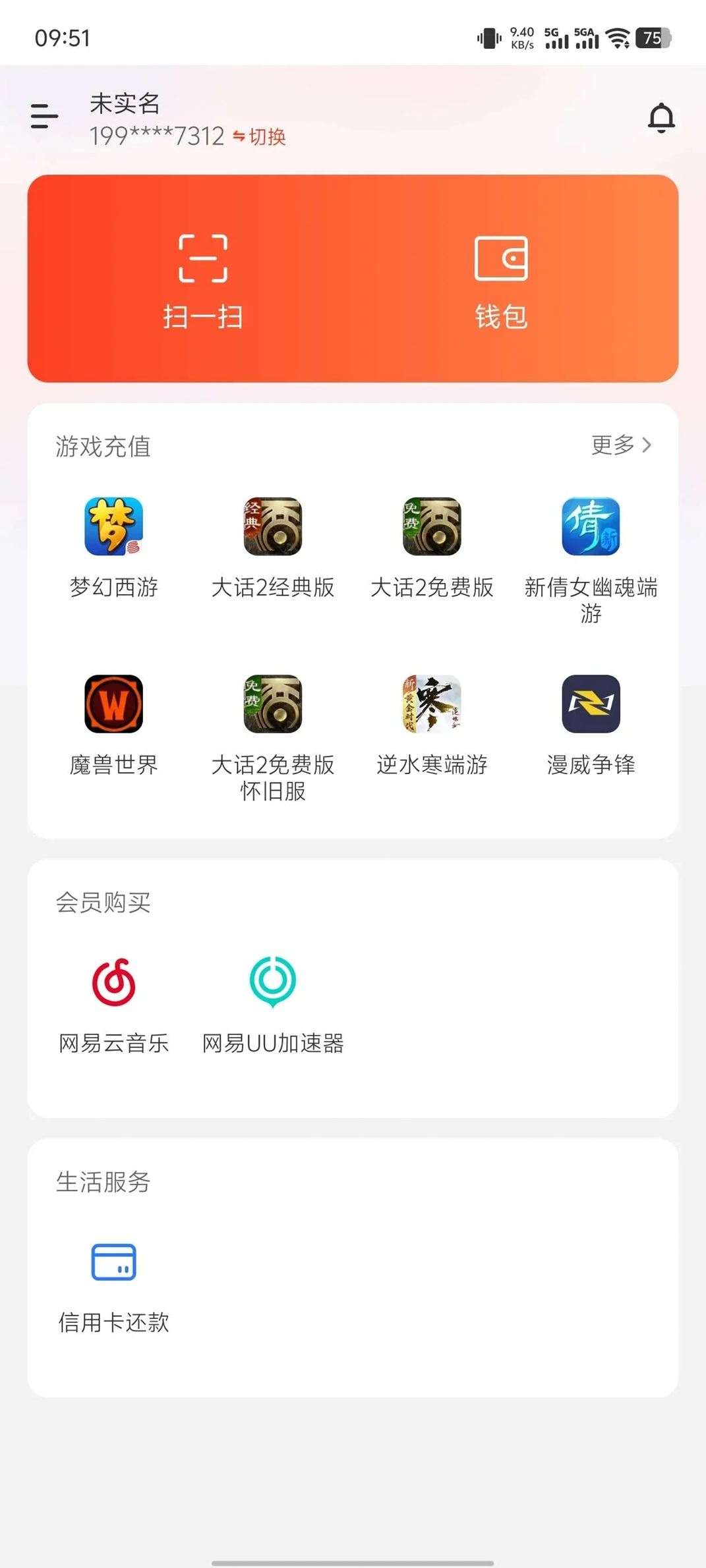Tap 逆水寒端游 icon
The image size is (706, 1568).
432,704
